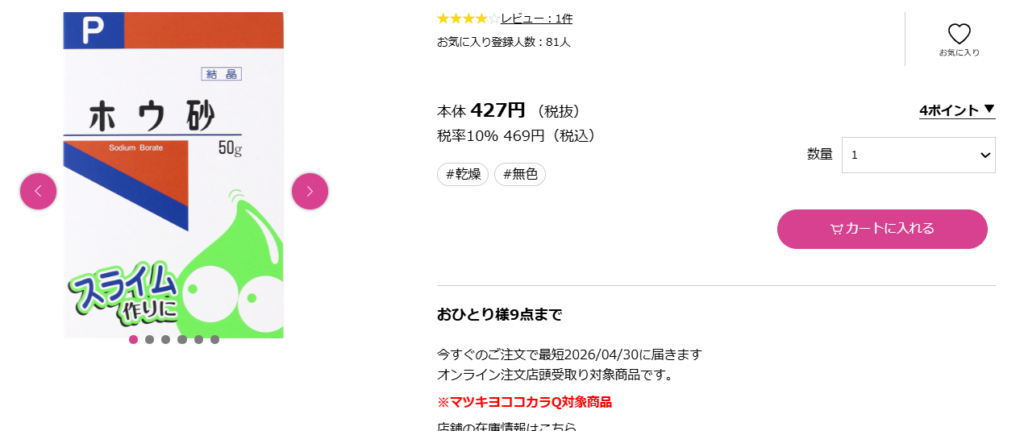1024x431 pixels.
Task: Show the previous product image
Action: click(x=38, y=191)
